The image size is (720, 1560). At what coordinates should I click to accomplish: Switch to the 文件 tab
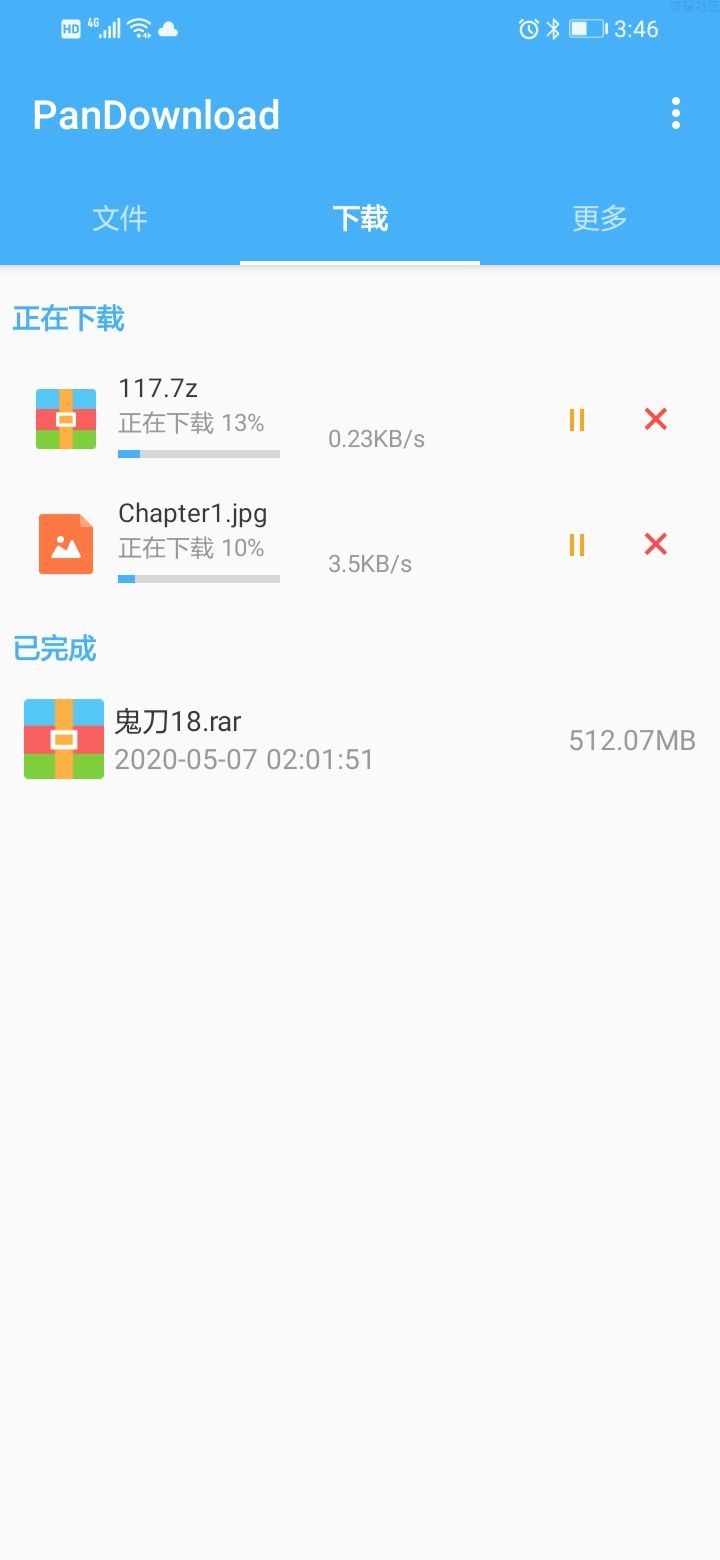pyautogui.click(x=120, y=218)
